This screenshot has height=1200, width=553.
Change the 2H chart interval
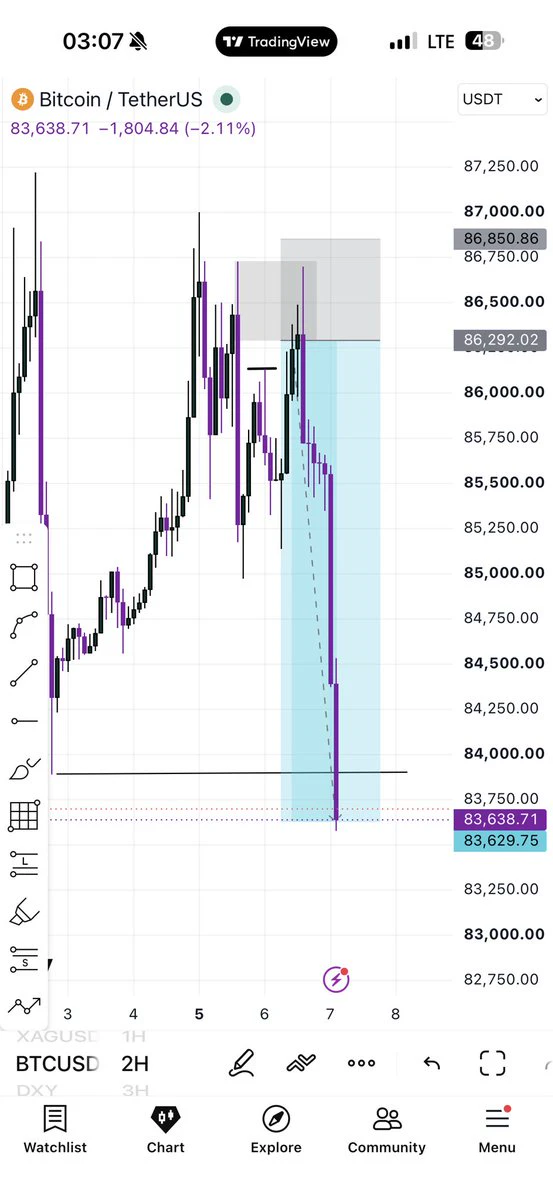pos(135,1063)
